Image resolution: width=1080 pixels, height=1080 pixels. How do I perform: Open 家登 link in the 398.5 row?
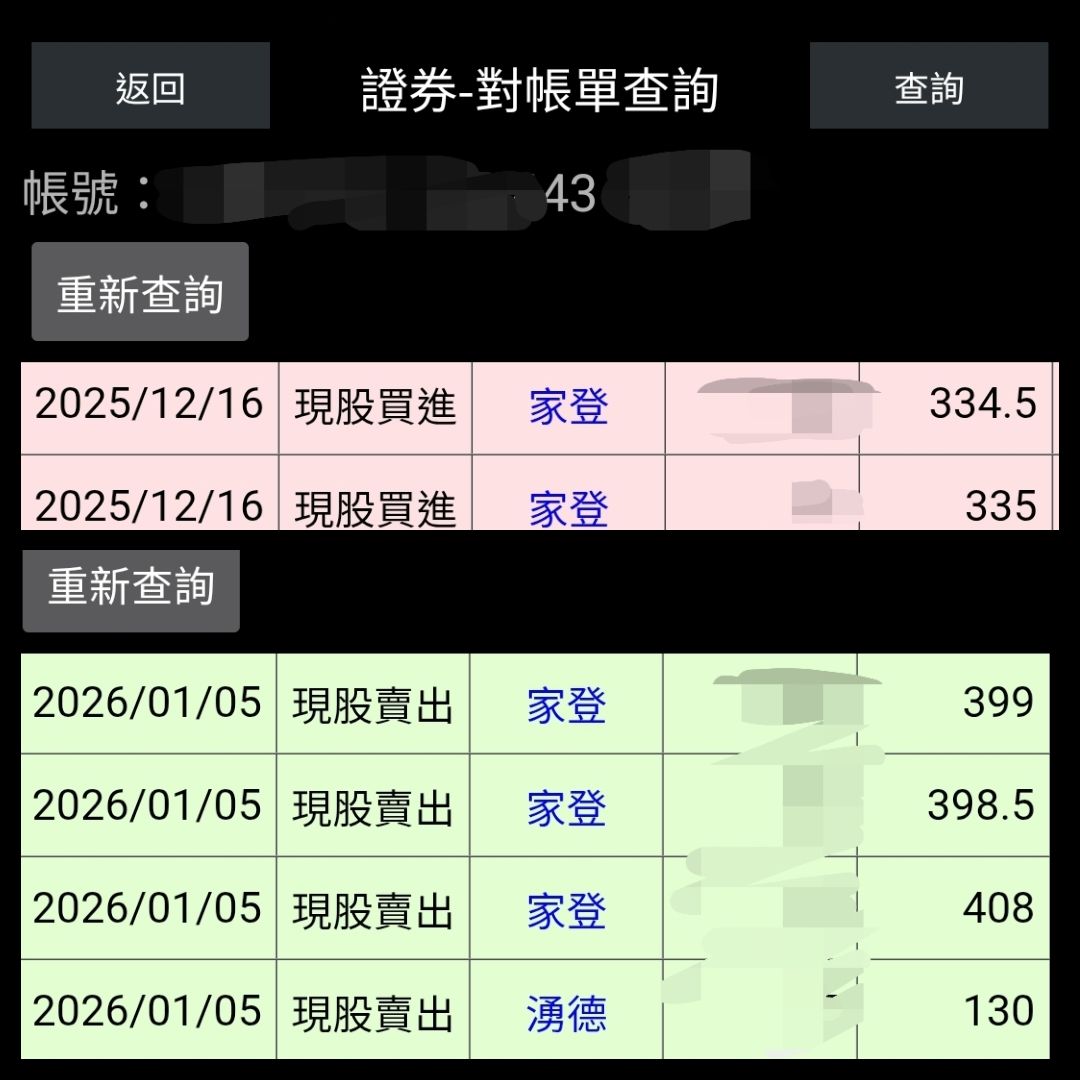click(566, 808)
